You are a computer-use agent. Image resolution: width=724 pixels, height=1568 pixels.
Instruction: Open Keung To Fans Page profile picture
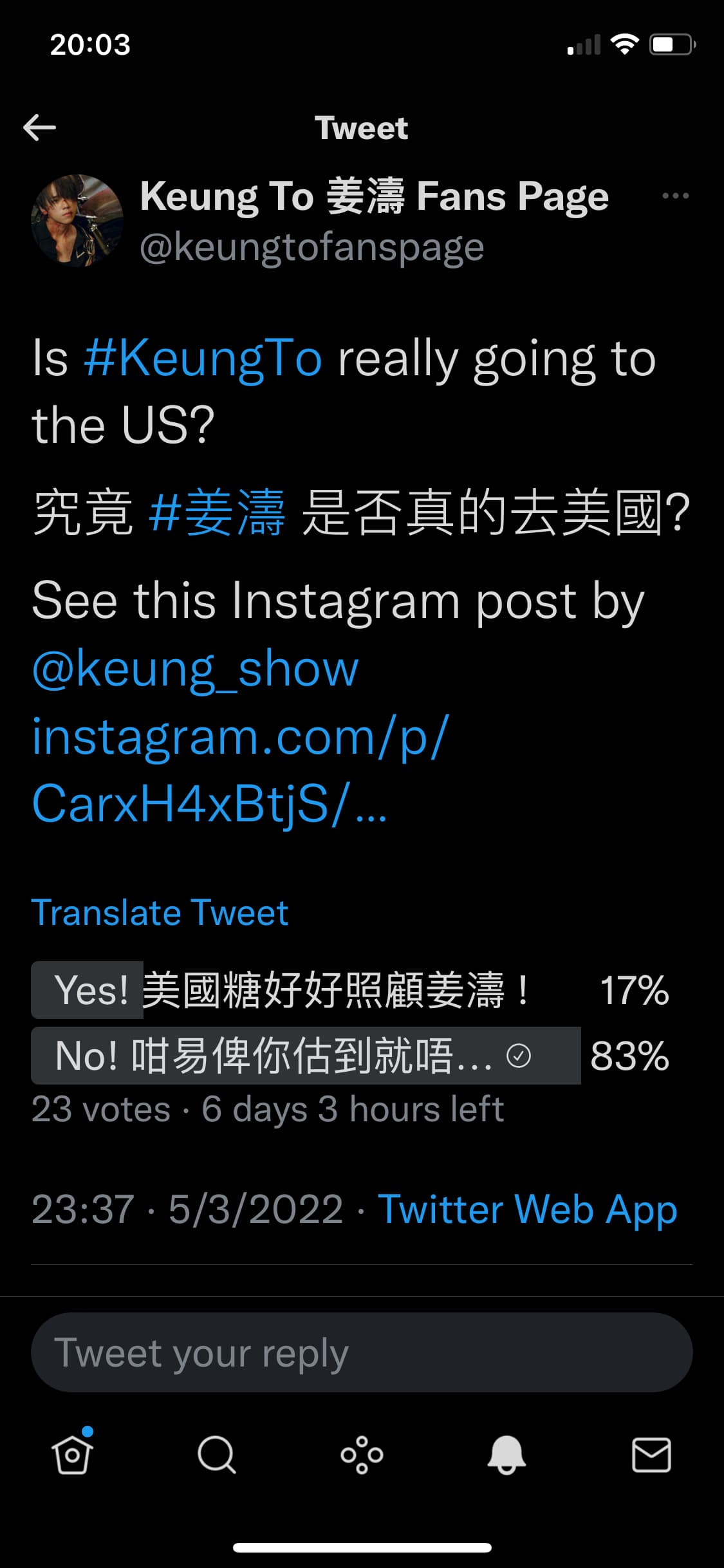click(77, 221)
